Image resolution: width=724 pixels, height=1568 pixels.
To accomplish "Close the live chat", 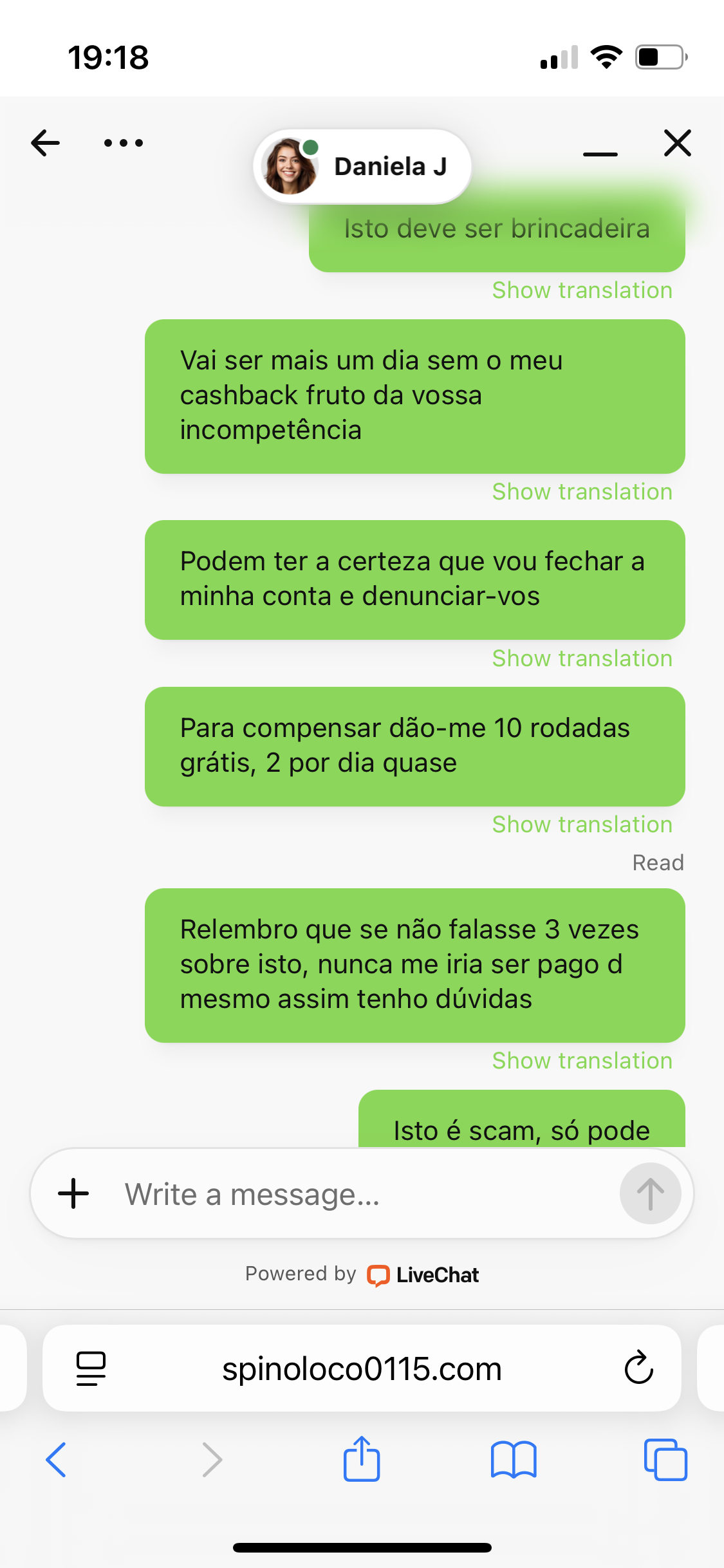I will (677, 143).
